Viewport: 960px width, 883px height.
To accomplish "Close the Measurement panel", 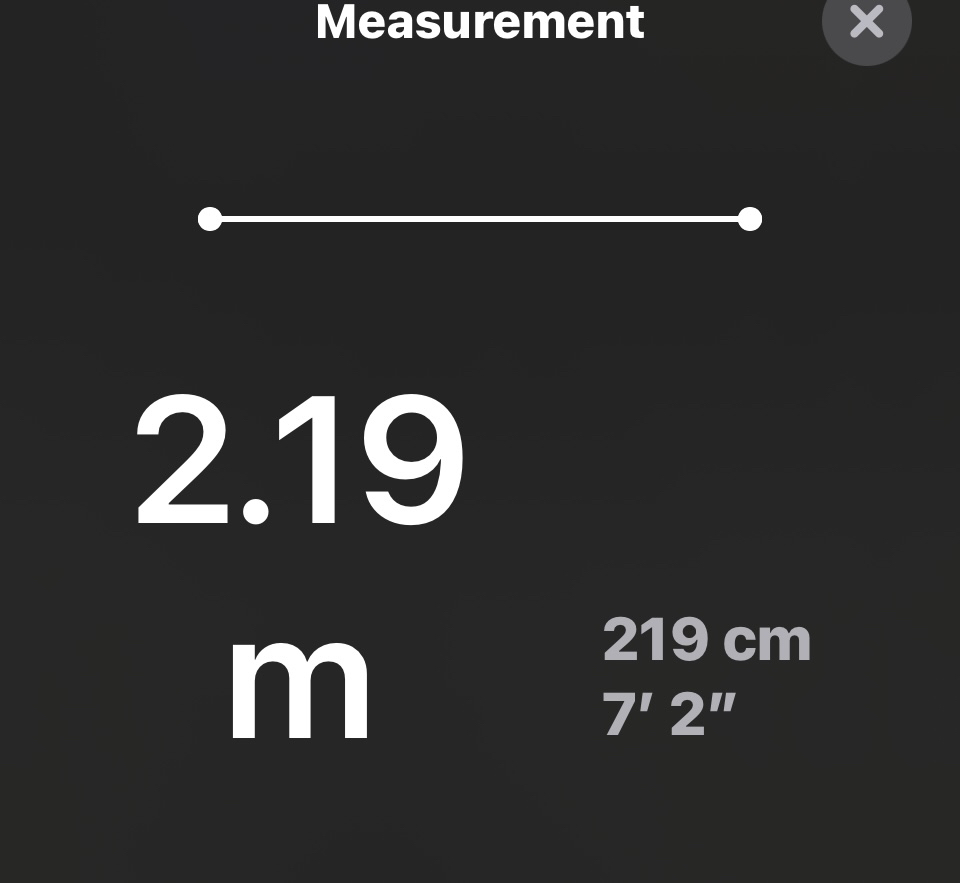I will click(x=866, y=22).
